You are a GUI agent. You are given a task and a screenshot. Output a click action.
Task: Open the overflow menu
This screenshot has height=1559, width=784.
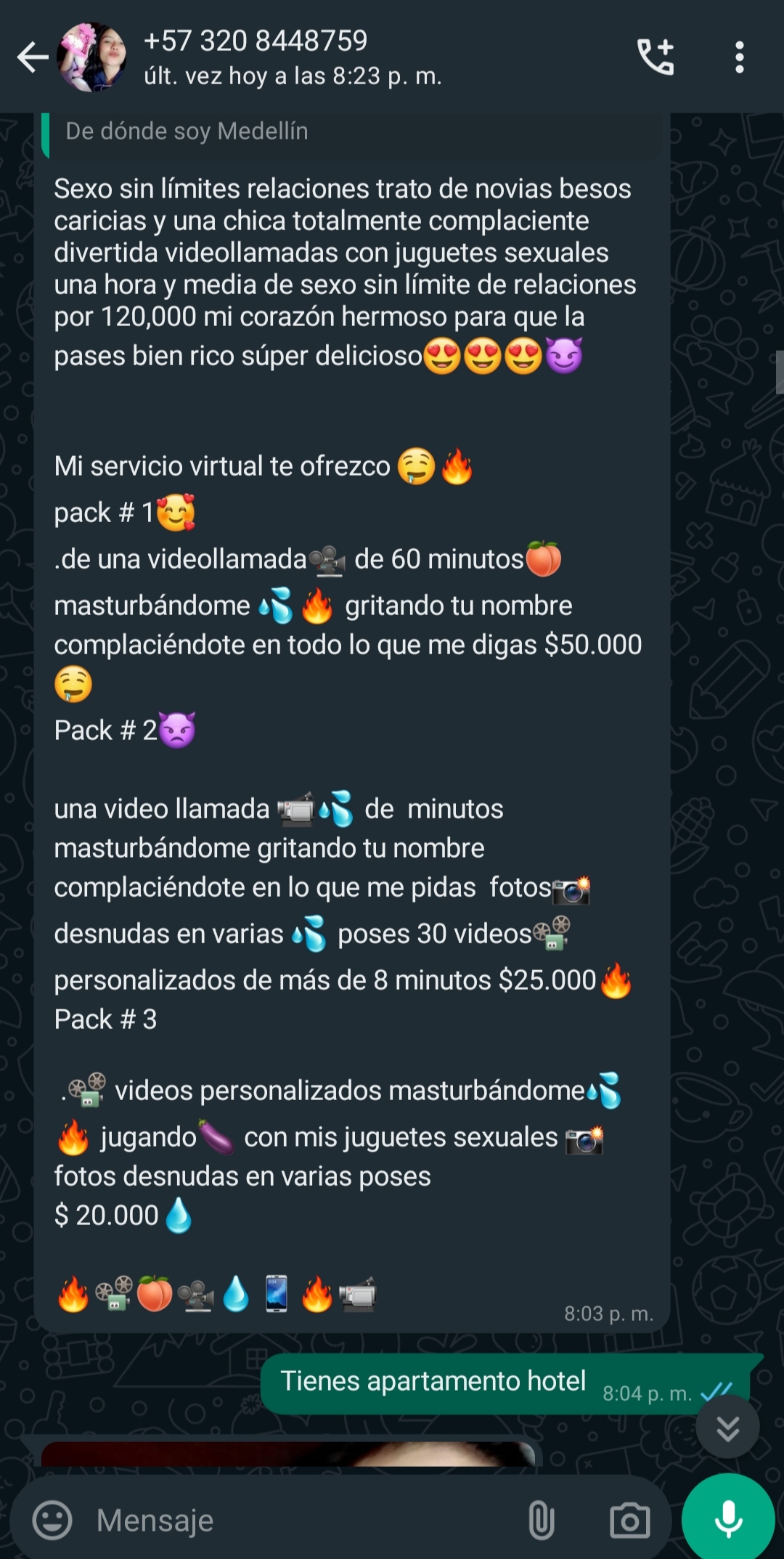point(739,57)
